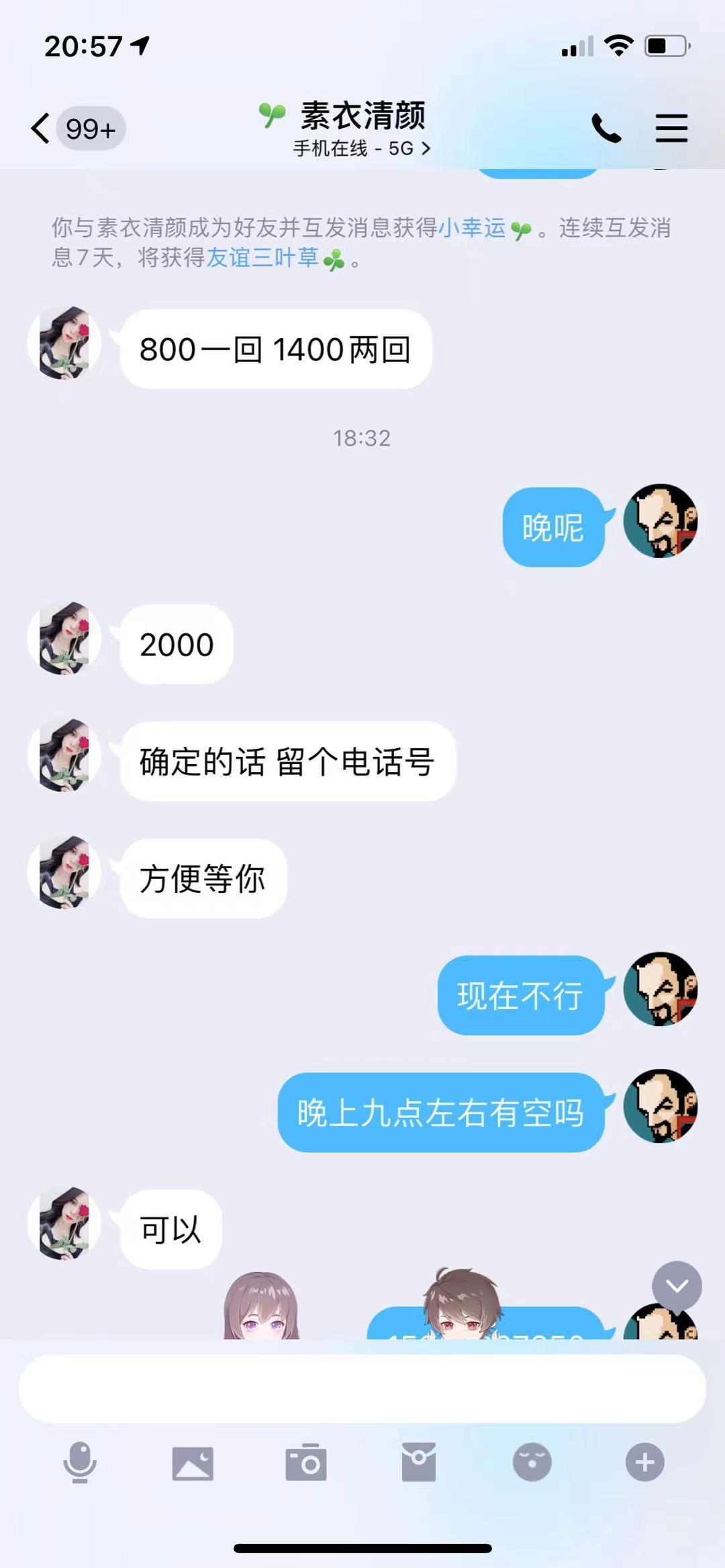
Task: Record a voice message
Action: point(80,1462)
